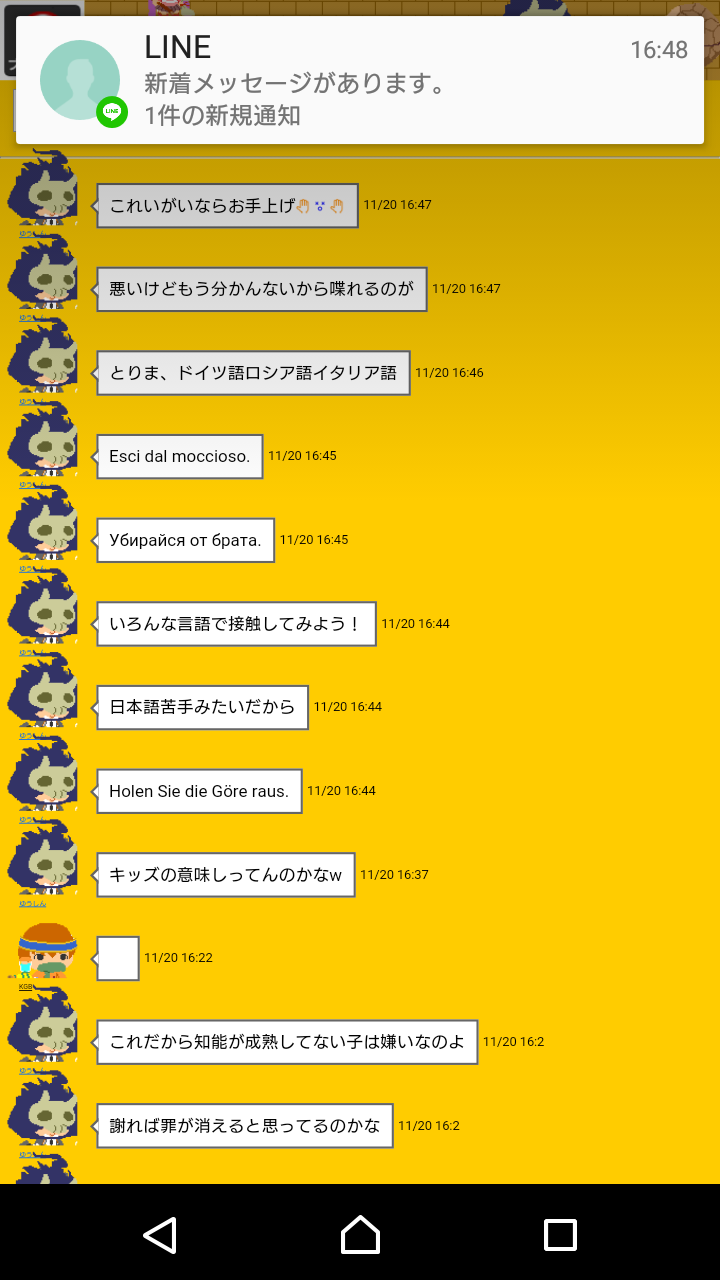Return to the home screen
The image size is (720, 1280).
(360, 1235)
